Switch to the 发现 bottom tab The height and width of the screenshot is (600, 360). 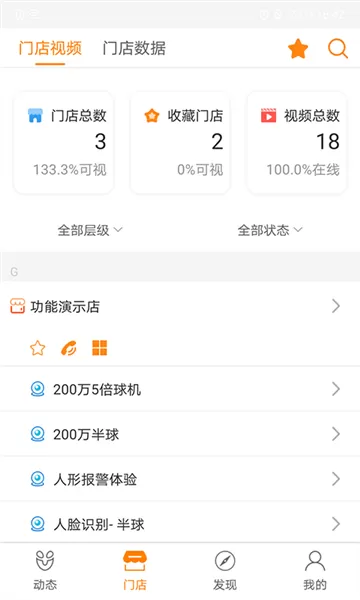(x=225, y=571)
